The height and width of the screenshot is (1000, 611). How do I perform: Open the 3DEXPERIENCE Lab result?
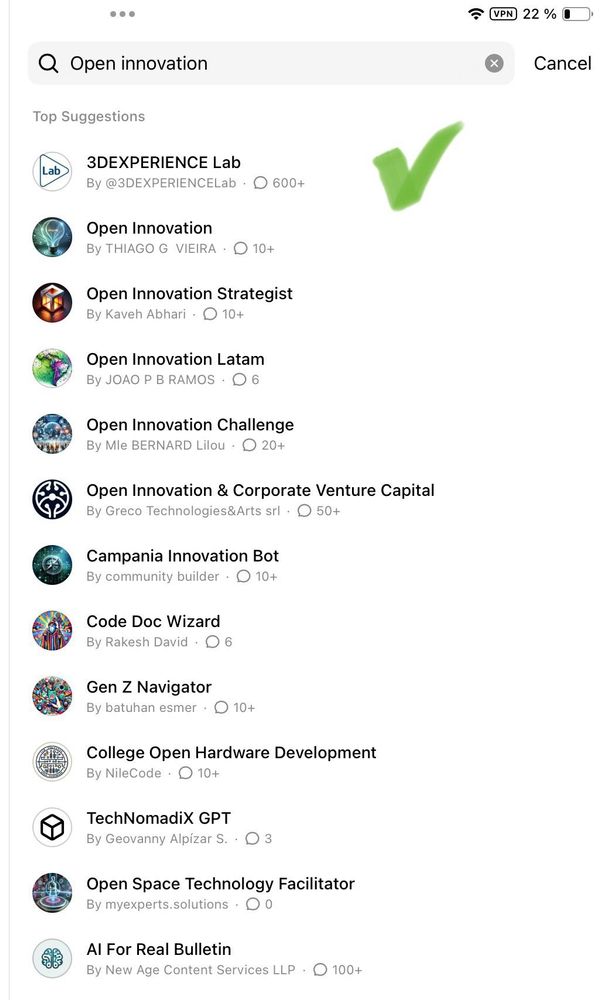[164, 171]
